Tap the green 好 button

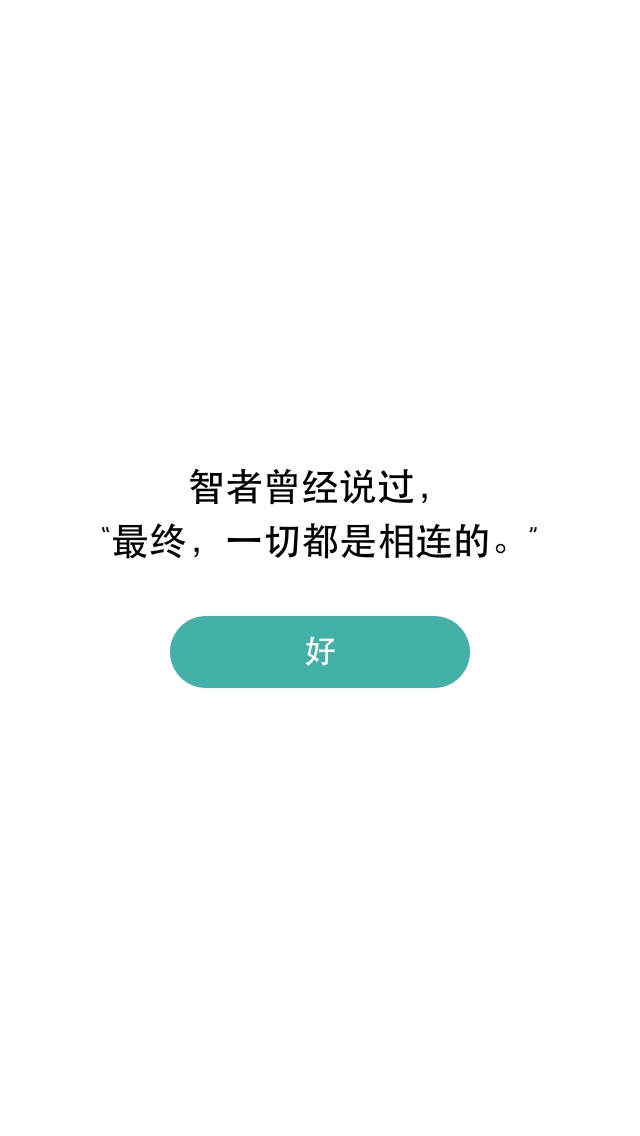click(x=320, y=652)
